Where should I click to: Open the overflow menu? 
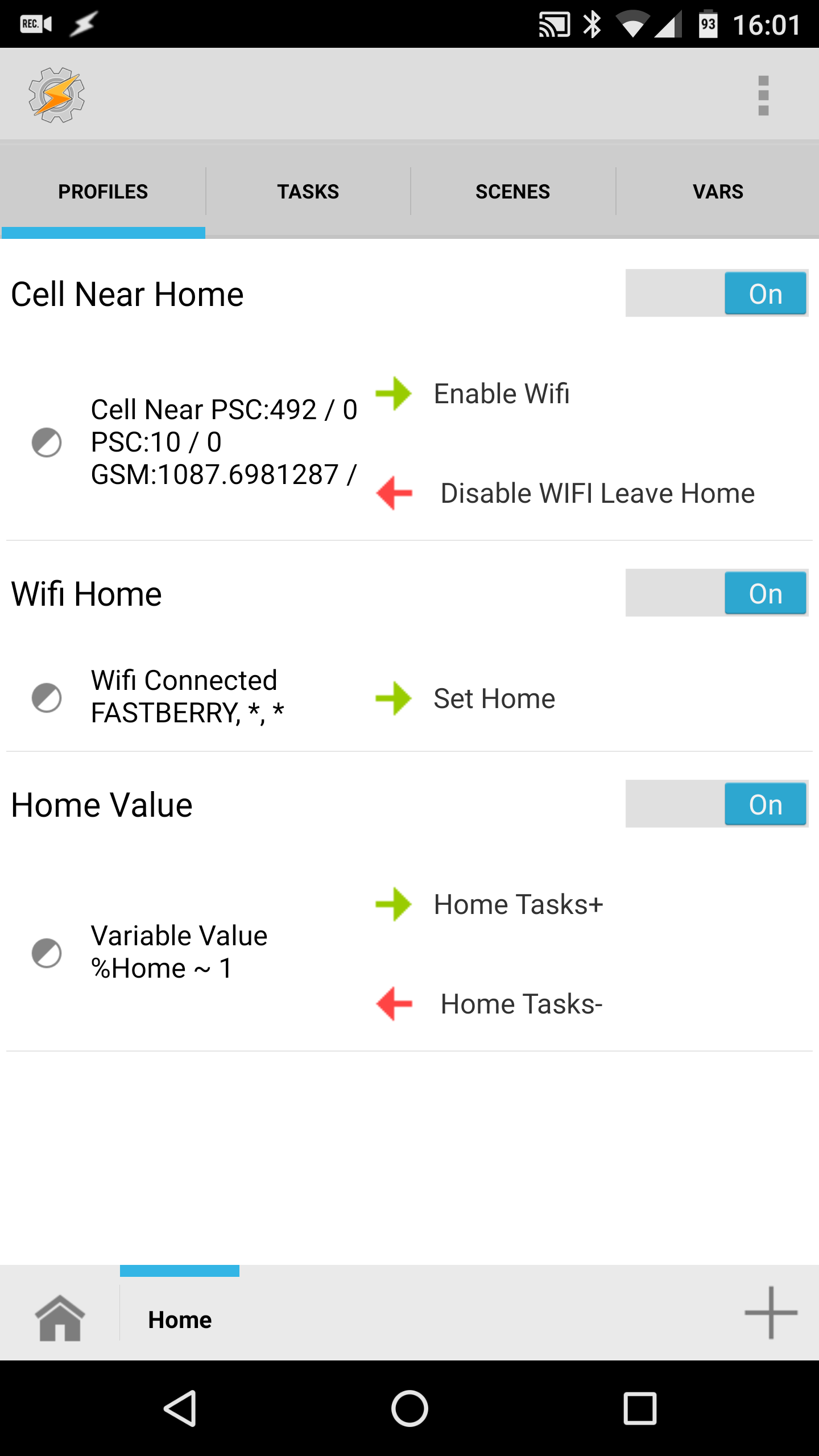(763, 96)
